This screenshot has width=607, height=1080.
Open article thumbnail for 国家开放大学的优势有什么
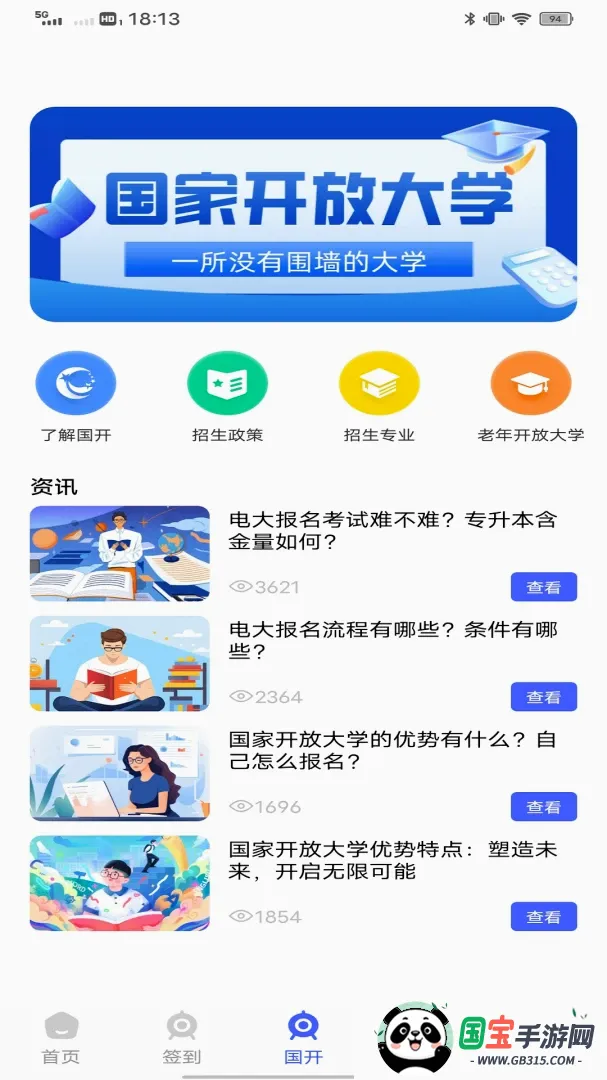[120, 773]
